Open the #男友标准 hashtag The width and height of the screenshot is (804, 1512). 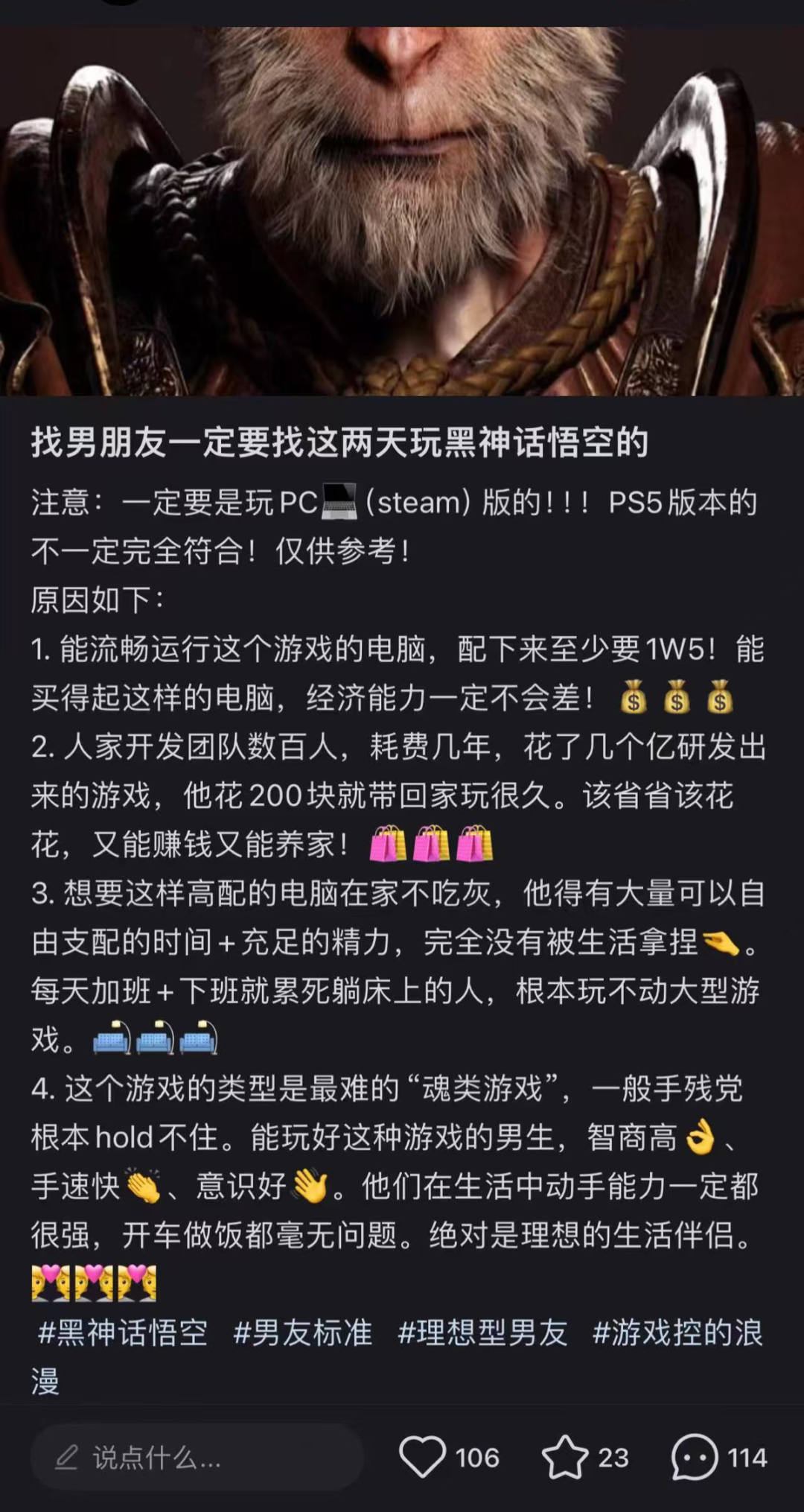click(x=302, y=1332)
